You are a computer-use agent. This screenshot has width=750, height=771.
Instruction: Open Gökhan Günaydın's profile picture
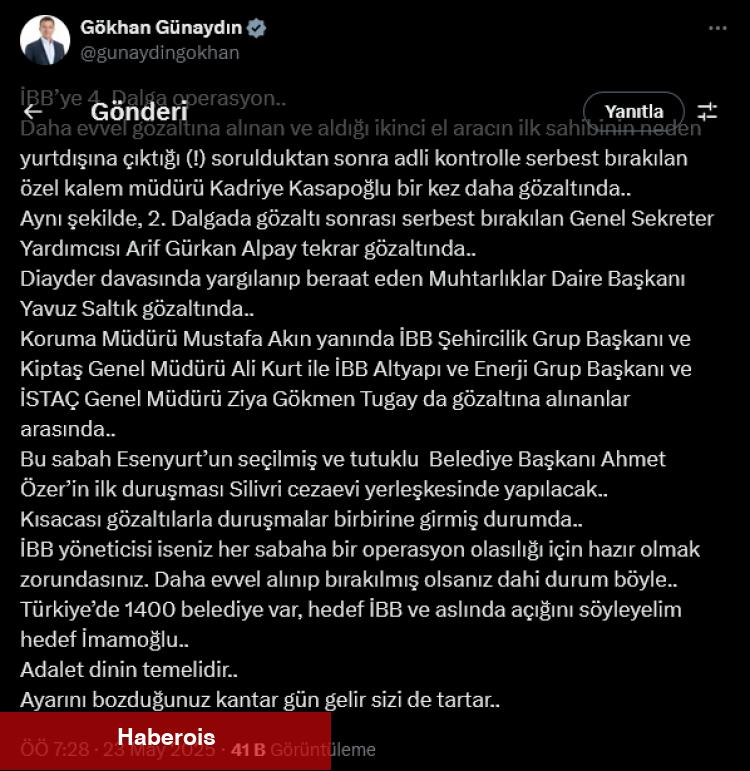click(x=45, y=40)
